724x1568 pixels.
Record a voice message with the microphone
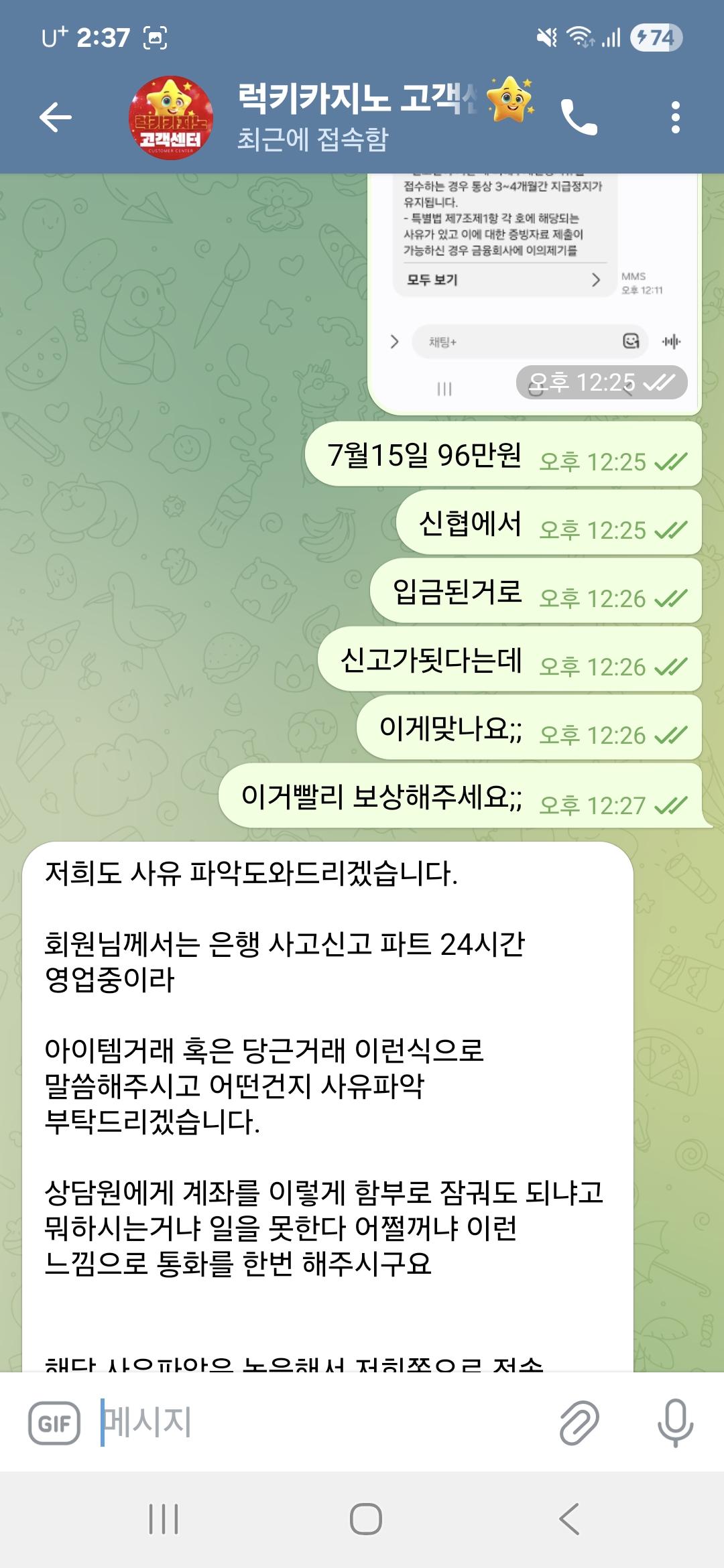(x=674, y=1423)
